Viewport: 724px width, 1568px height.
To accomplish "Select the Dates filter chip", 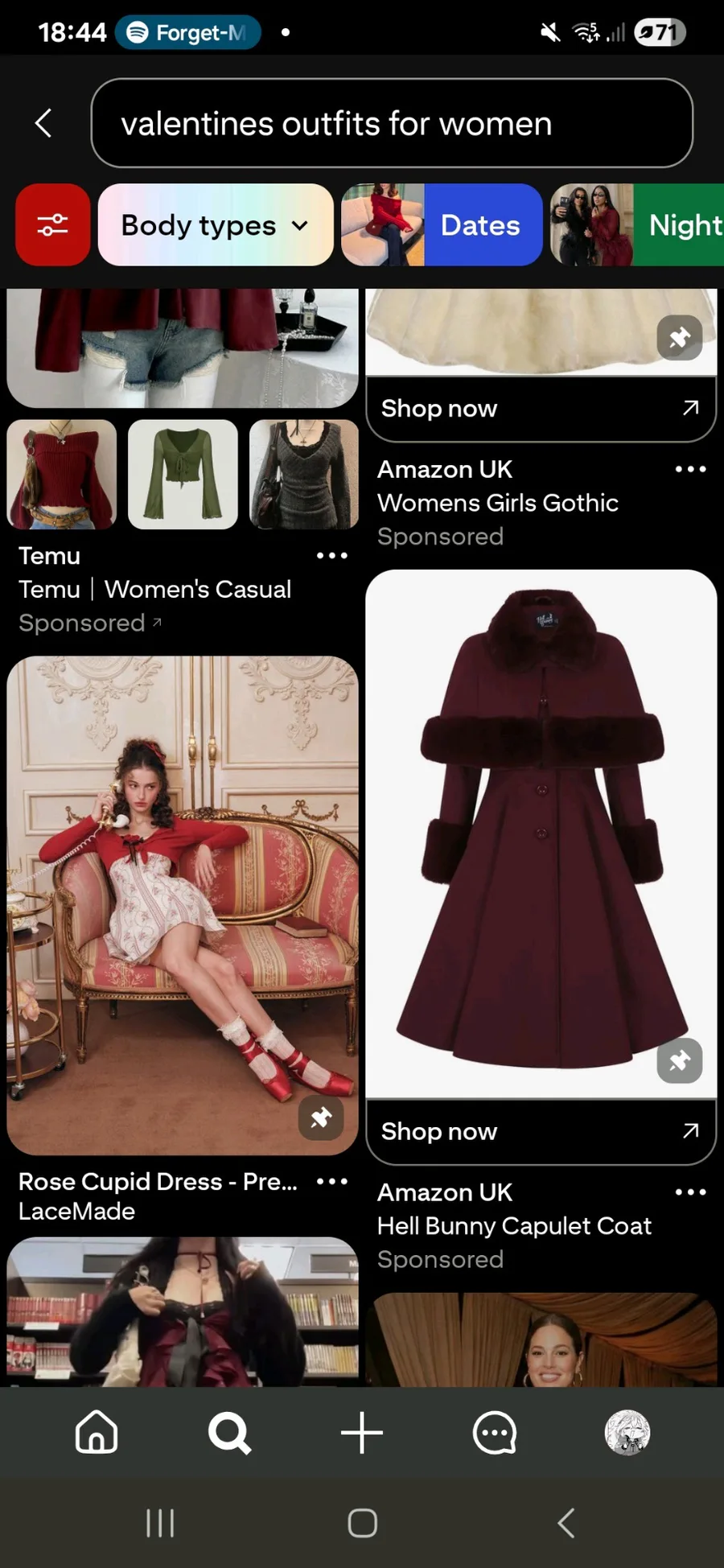I will click(x=442, y=225).
